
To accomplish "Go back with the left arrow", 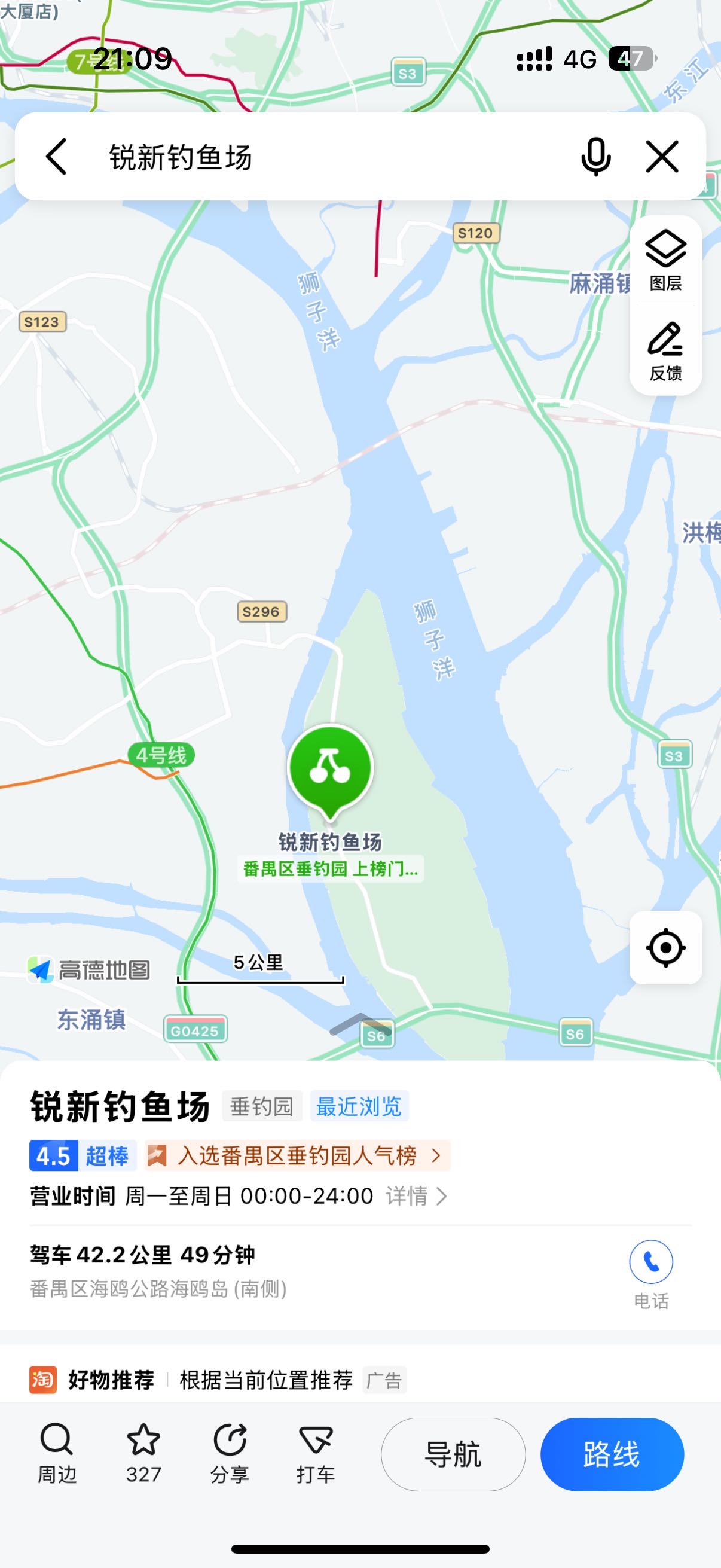I will coord(56,156).
